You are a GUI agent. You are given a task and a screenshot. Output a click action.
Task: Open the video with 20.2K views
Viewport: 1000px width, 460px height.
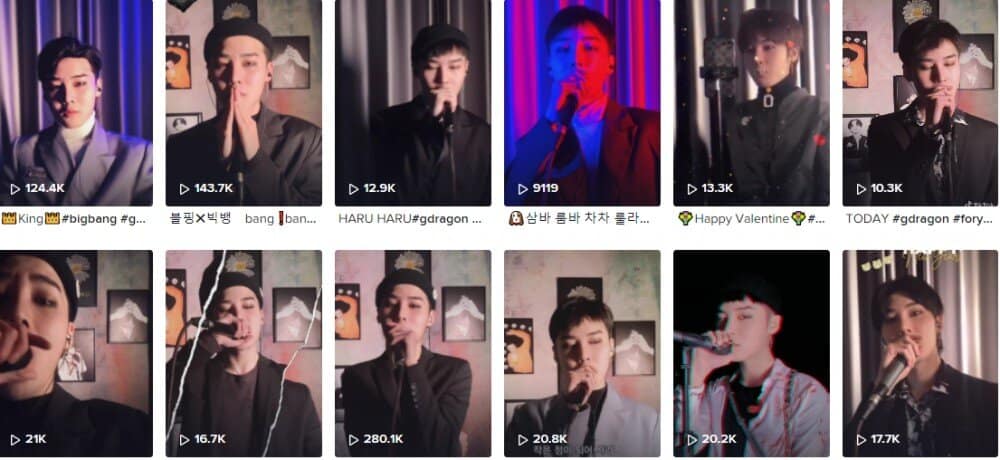coord(751,352)
